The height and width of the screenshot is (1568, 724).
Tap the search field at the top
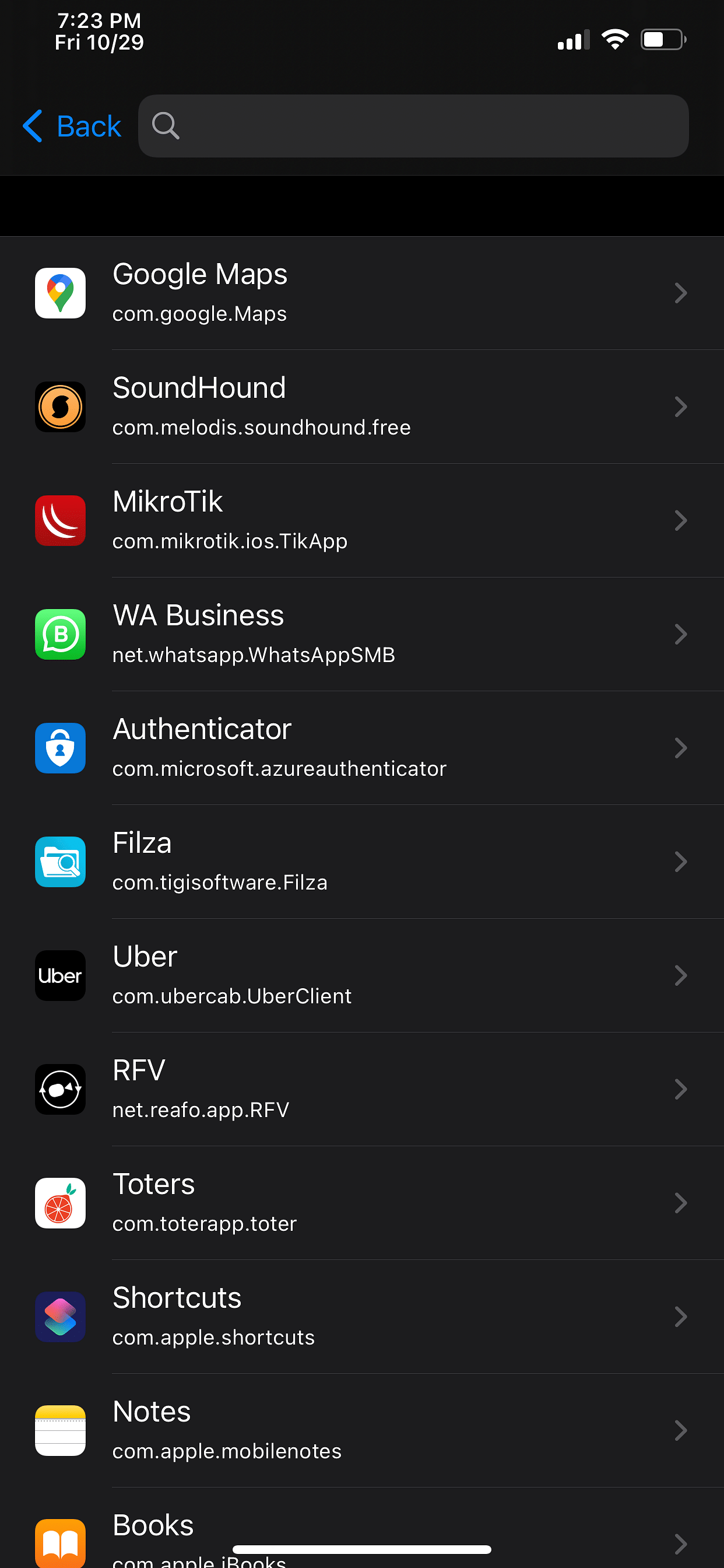point(413,126)
